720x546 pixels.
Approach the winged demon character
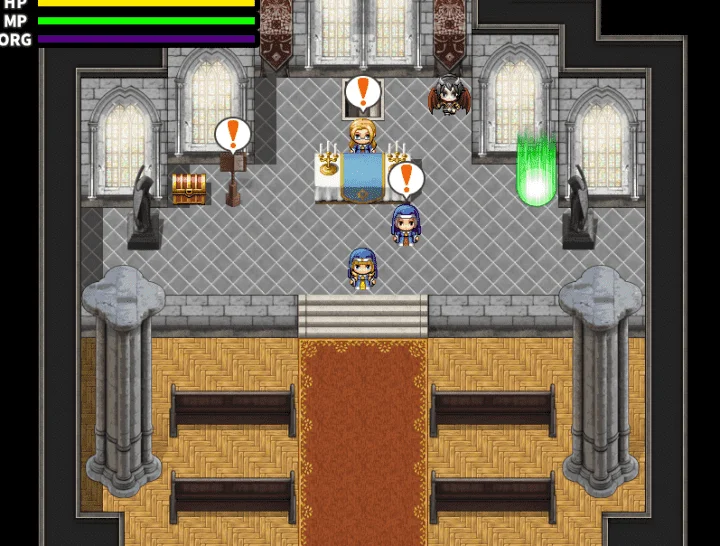coord(447,97)
